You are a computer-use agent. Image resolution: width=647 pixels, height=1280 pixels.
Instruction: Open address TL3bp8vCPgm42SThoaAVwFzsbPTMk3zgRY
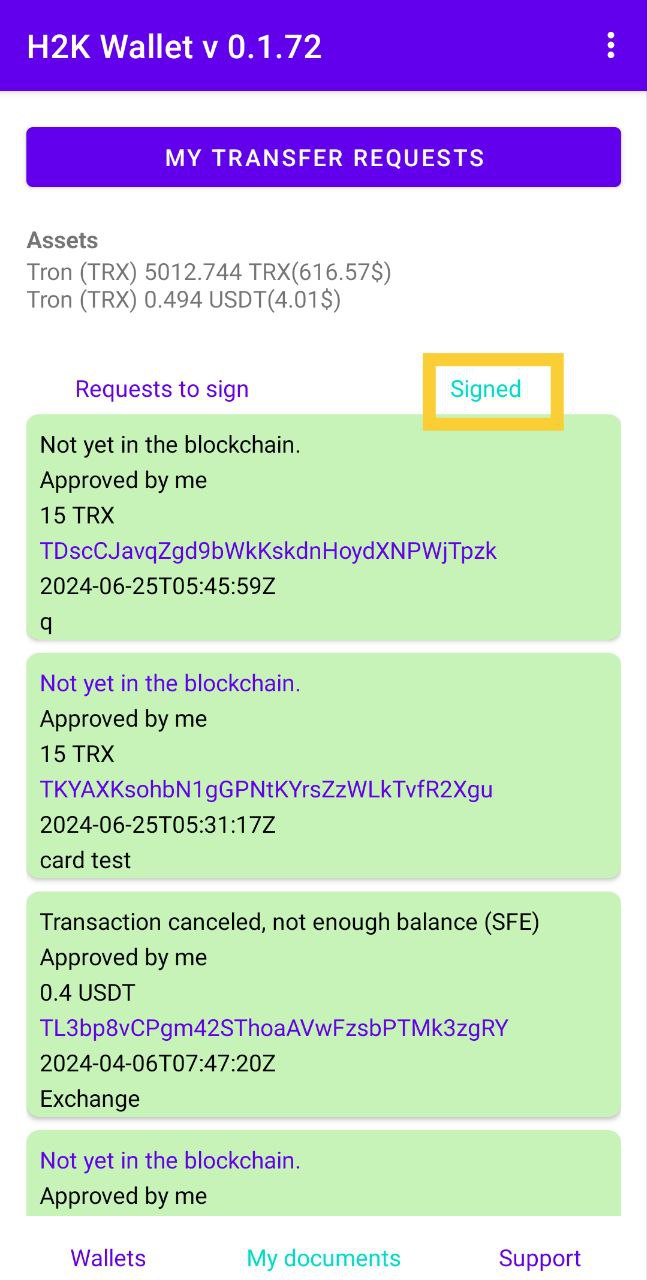[274, 1028]
